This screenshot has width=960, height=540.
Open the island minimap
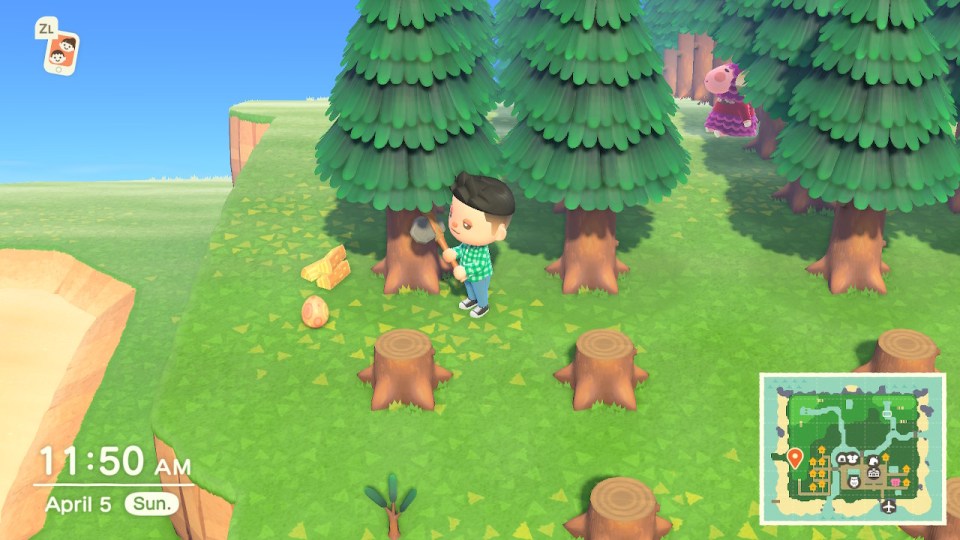click(x=851, y=447)
